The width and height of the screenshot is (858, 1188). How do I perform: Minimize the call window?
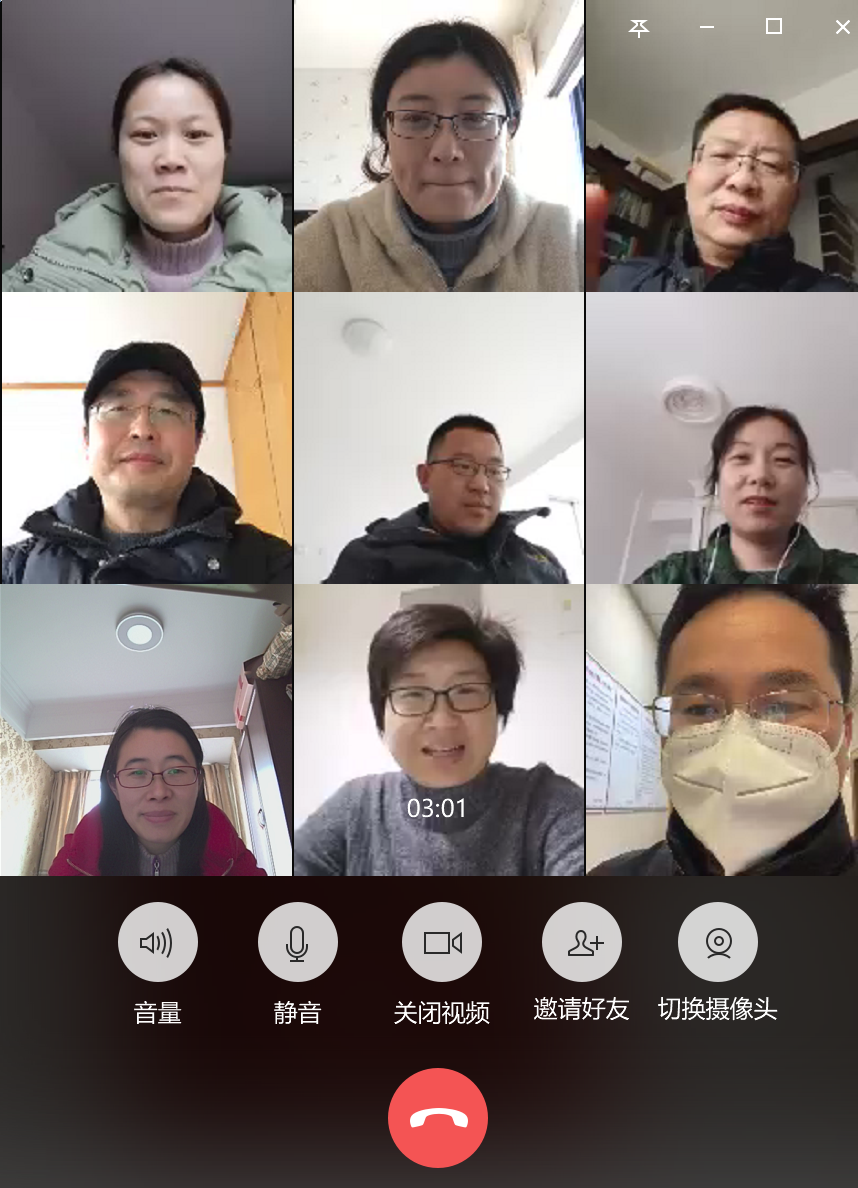coord(707,28)
